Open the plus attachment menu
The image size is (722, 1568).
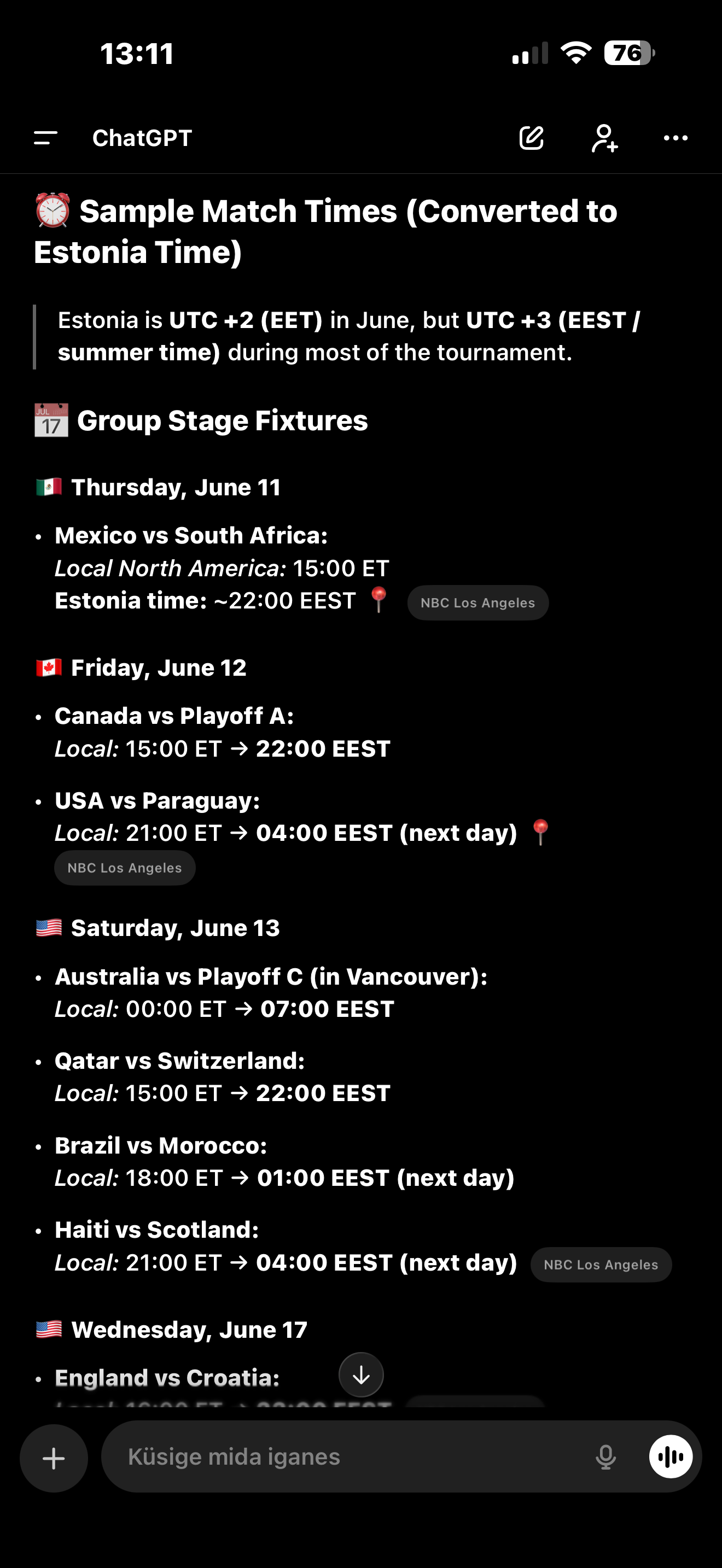(54, 1458)
